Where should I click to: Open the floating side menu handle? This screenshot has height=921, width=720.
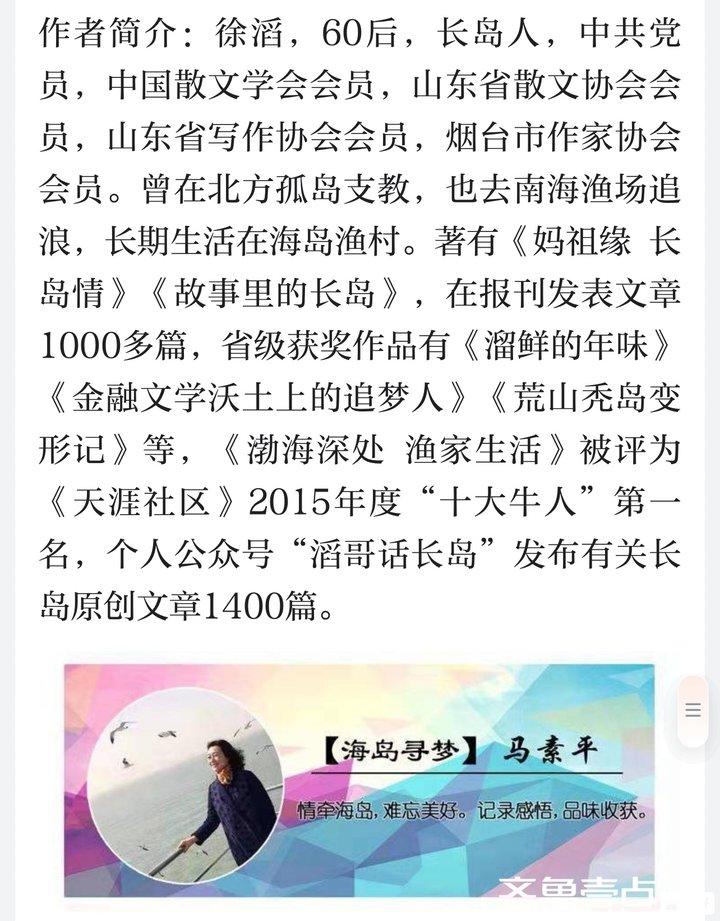tap(693, 710)
